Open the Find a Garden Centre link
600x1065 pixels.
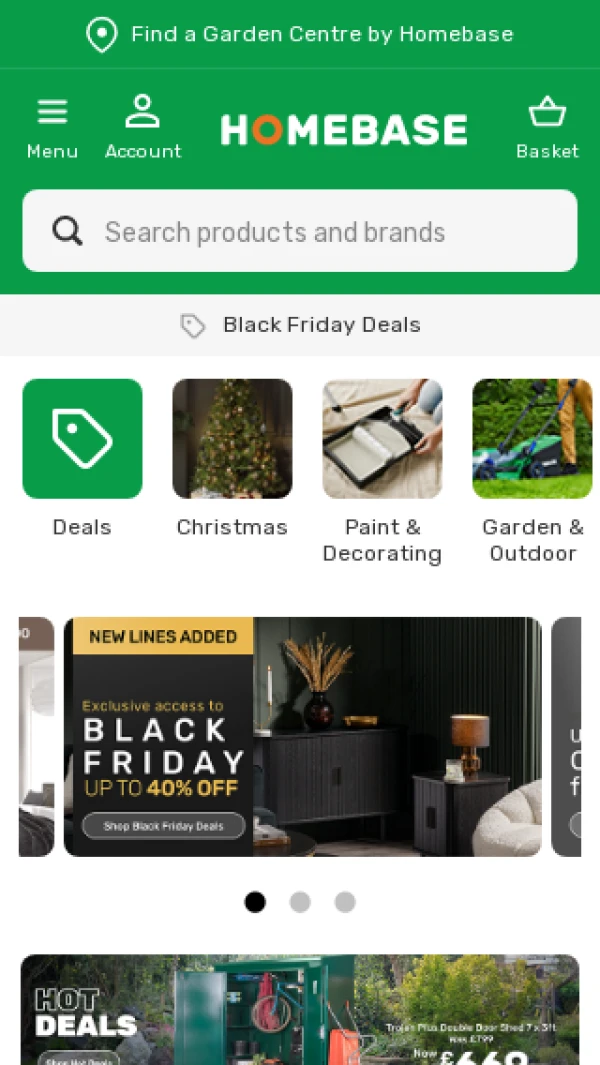pyautogui.click(x=300, y=34)
